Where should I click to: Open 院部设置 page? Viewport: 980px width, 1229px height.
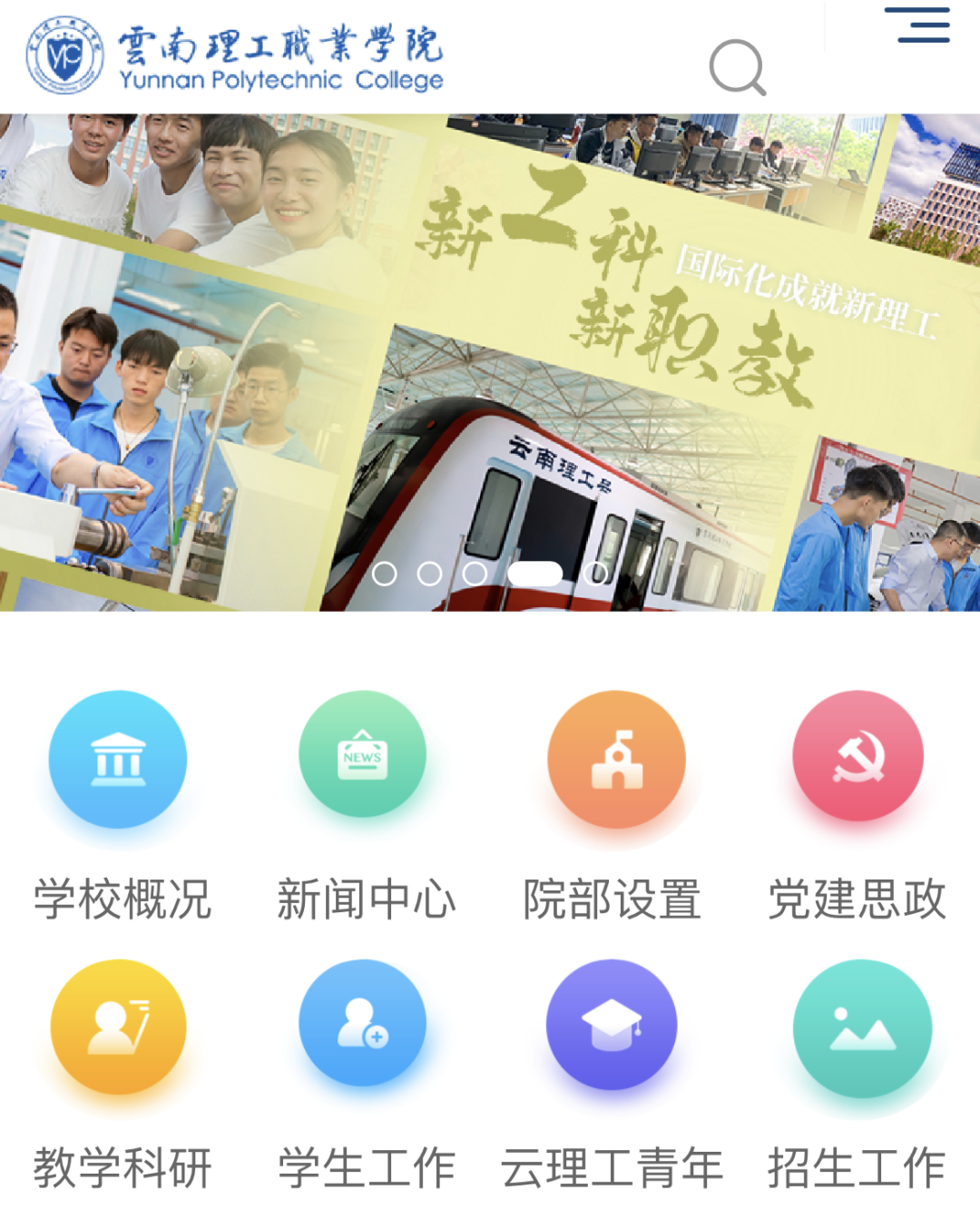(616, 760)
